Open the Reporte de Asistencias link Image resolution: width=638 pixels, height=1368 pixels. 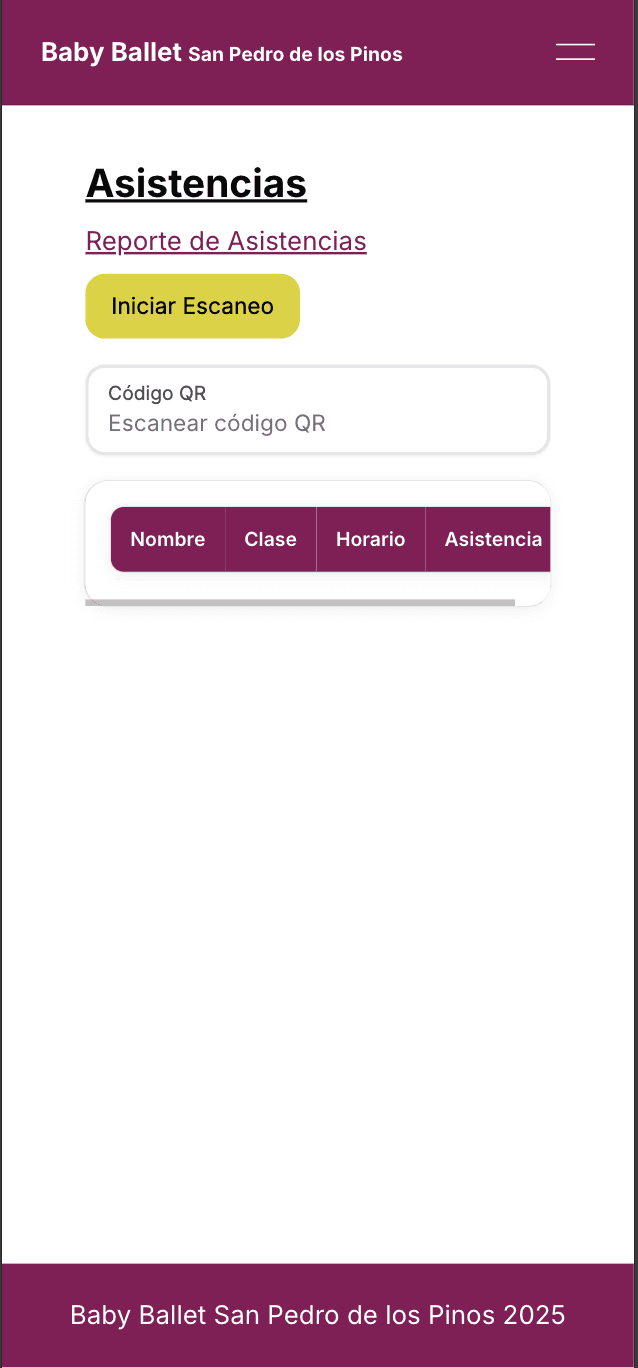point(226,241)
